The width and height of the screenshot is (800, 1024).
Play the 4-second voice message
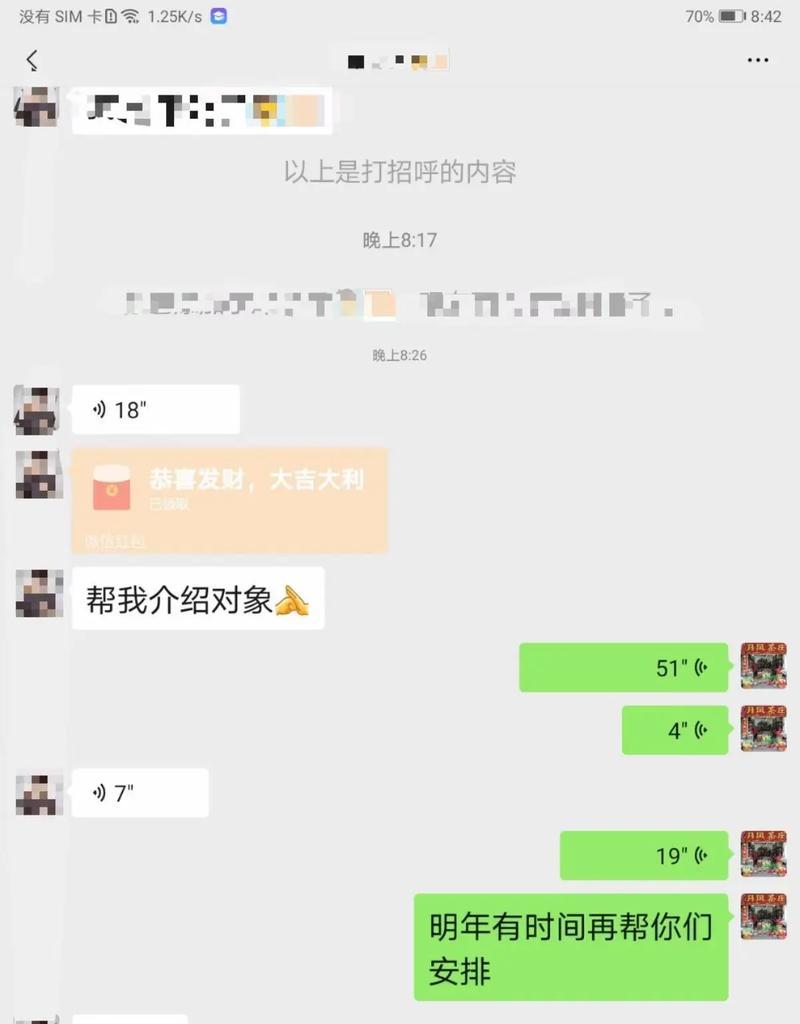[x=675, y=731]
